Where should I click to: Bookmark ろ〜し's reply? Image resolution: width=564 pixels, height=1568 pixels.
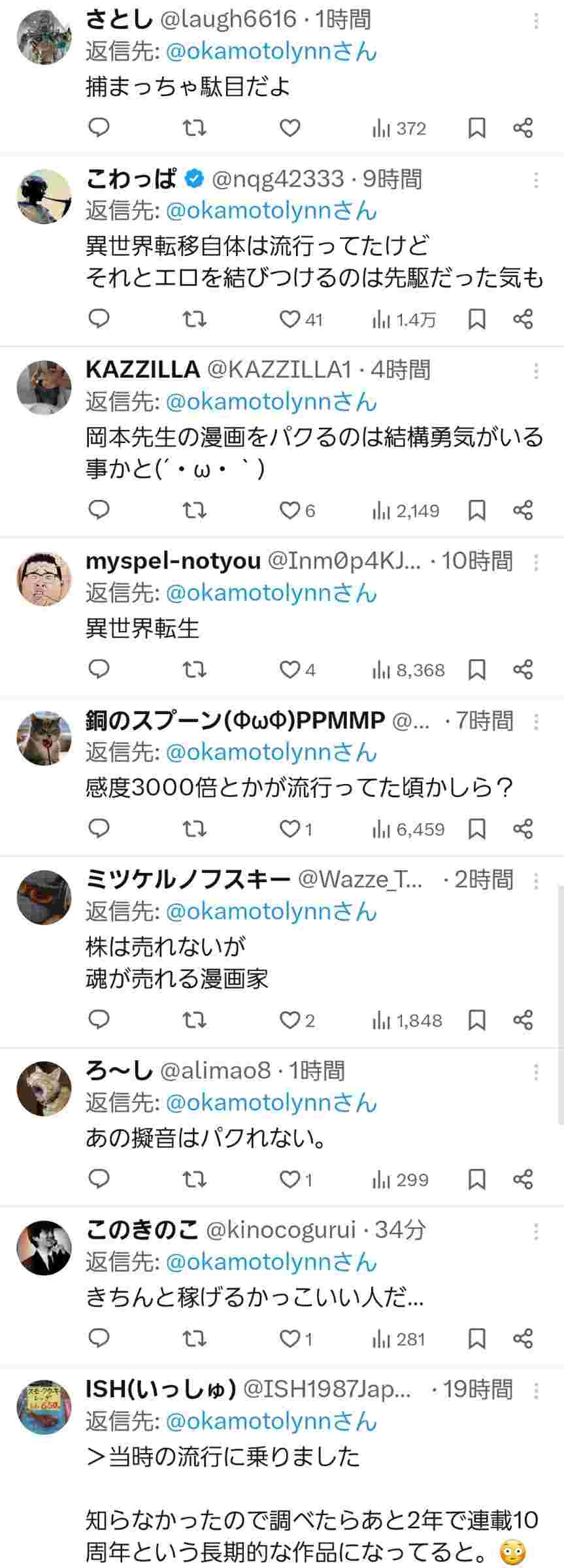(477, 1179)
